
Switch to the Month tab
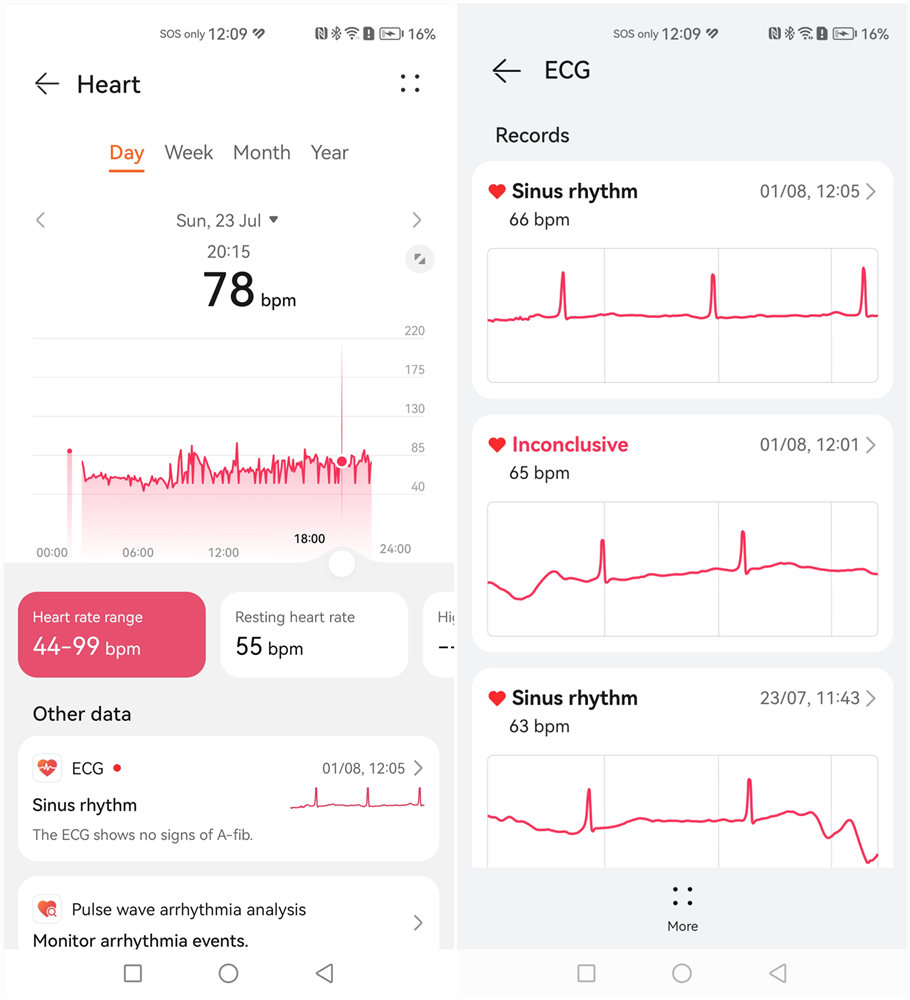point(261,152)
